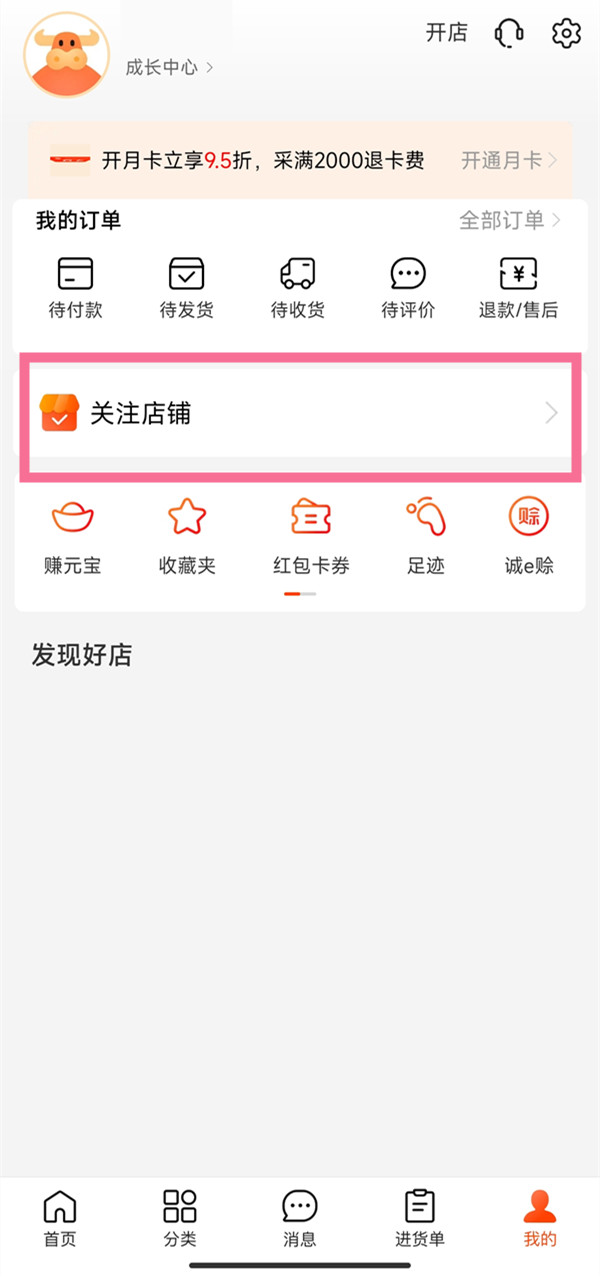Activate monthly card via 开通月卡
This screenshot has width=600, height=1277.
(509, 160)
